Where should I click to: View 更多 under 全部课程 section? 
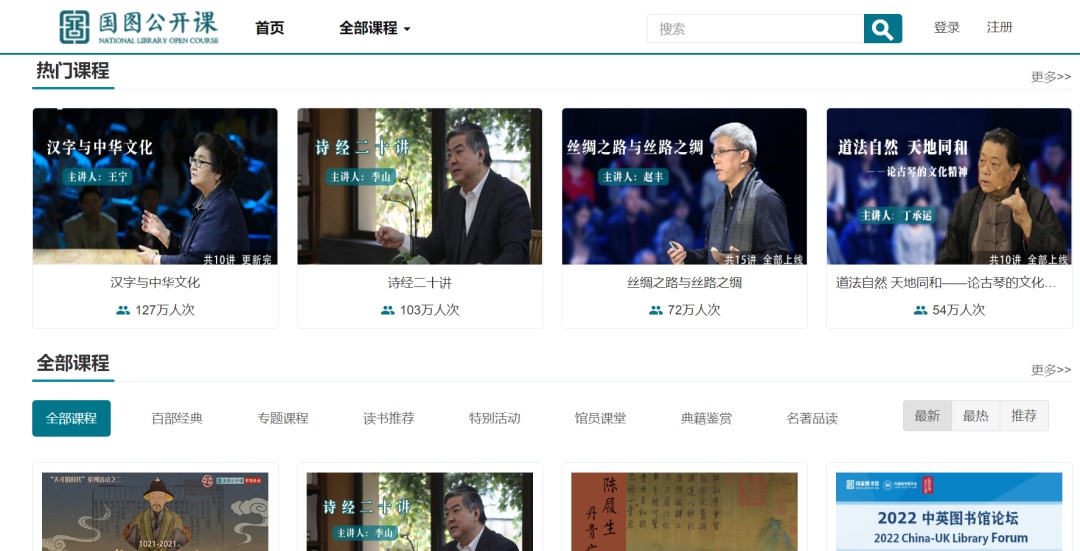click(1050, 370)
